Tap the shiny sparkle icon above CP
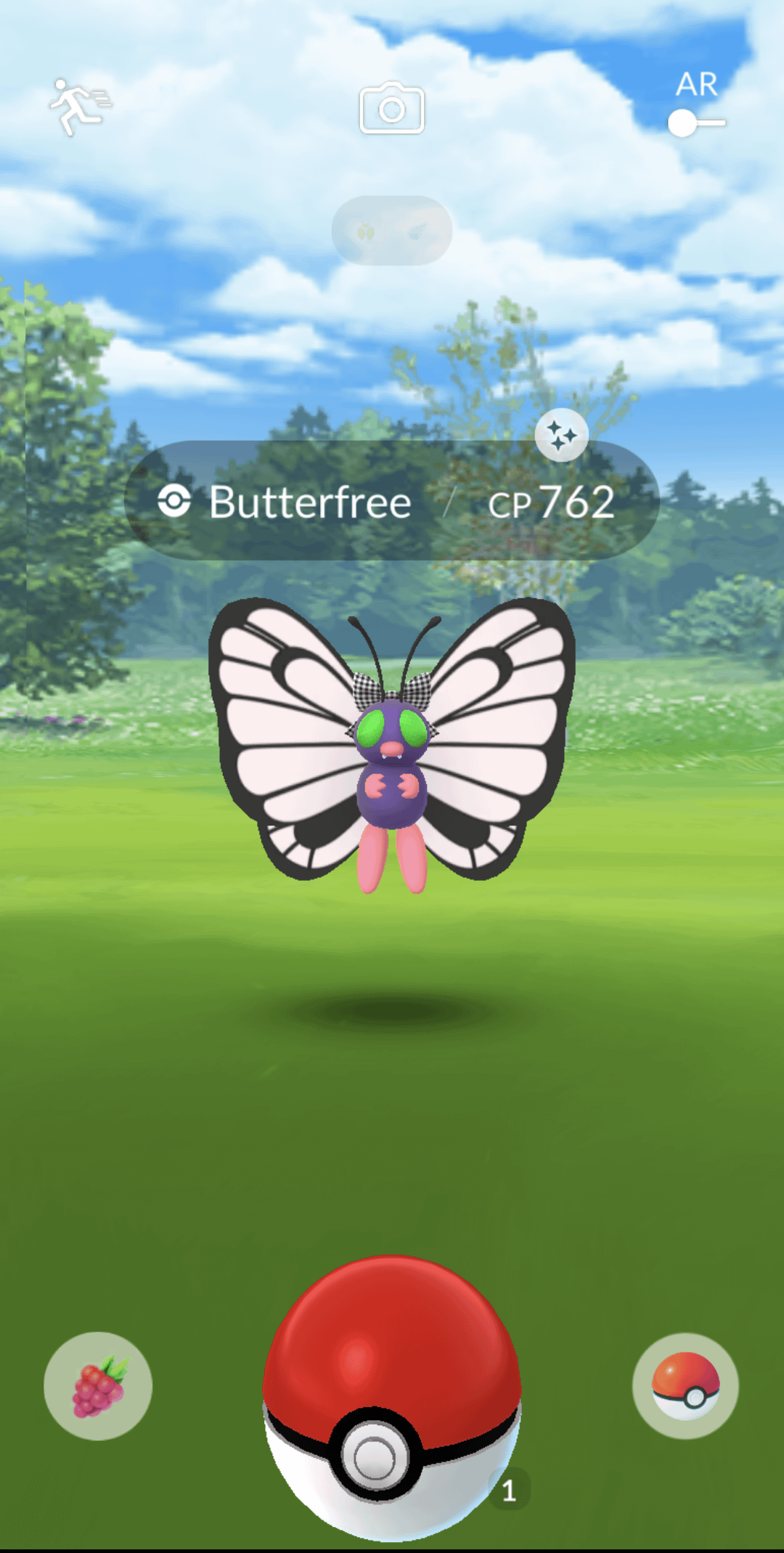Image resolution: width=784 pixels, height=1553 pixels. tap(561, 436)
